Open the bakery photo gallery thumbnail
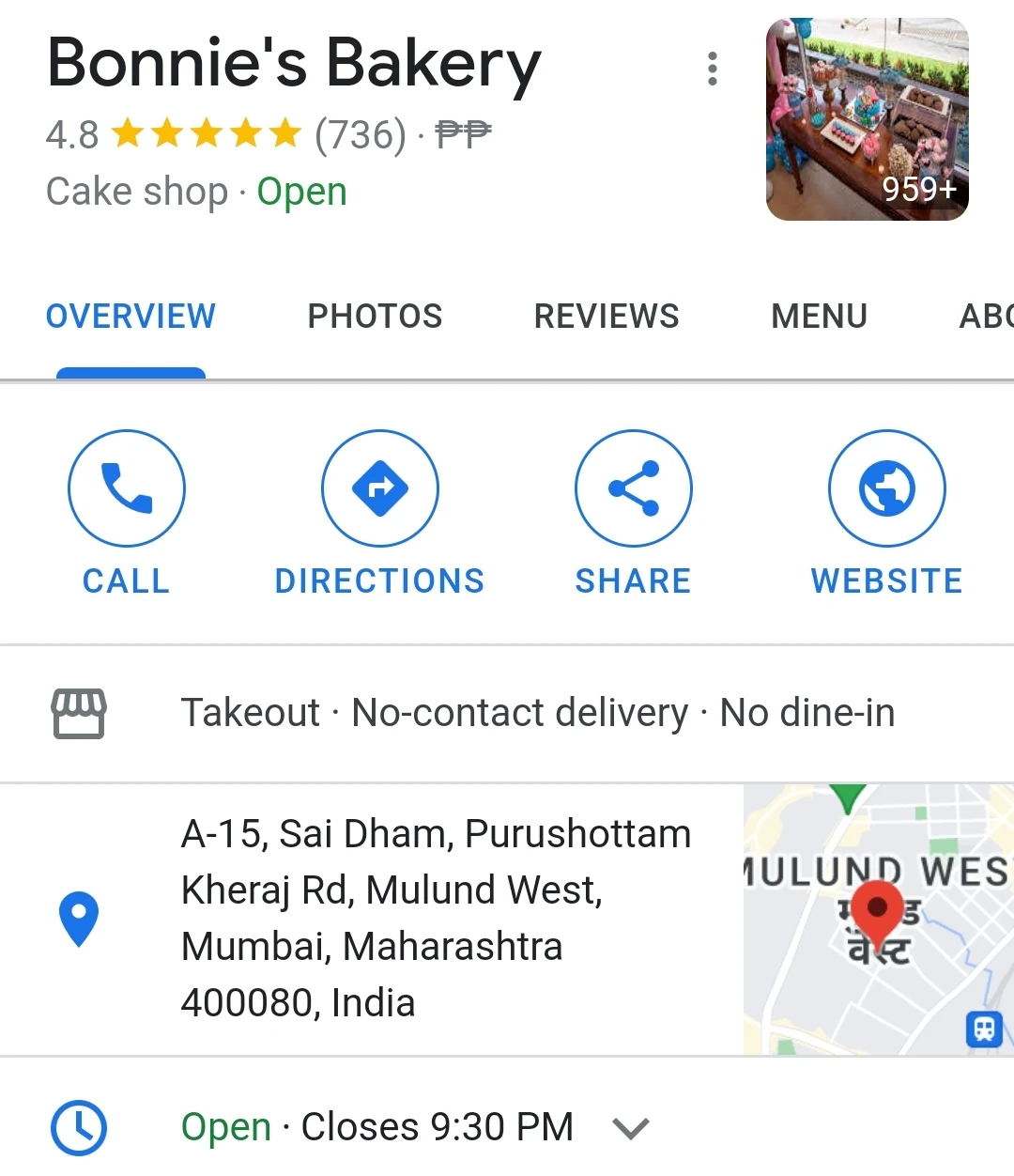 click(867, 119)
